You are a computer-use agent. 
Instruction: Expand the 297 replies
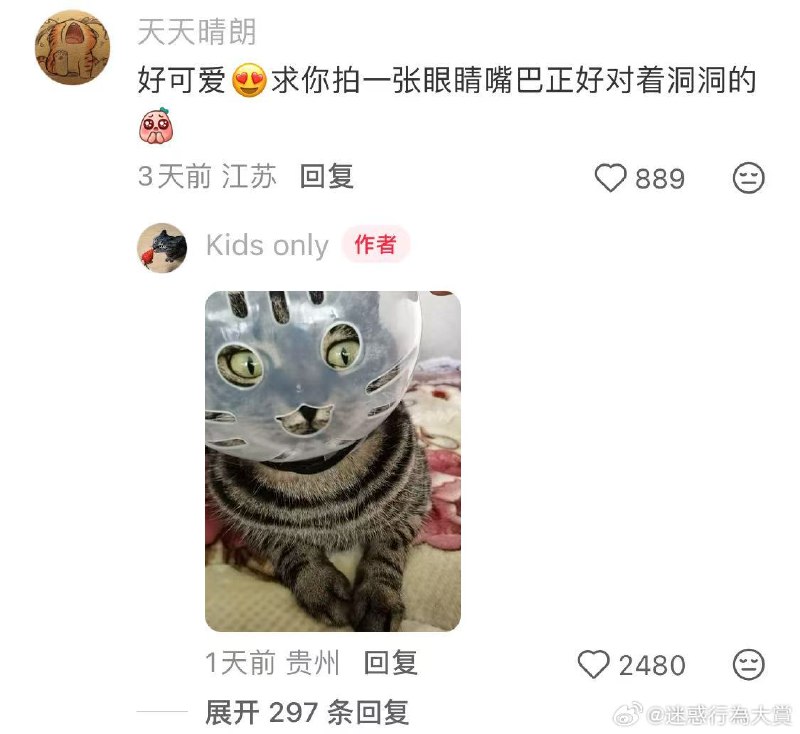pyautogui.click(x=306, y=712)
